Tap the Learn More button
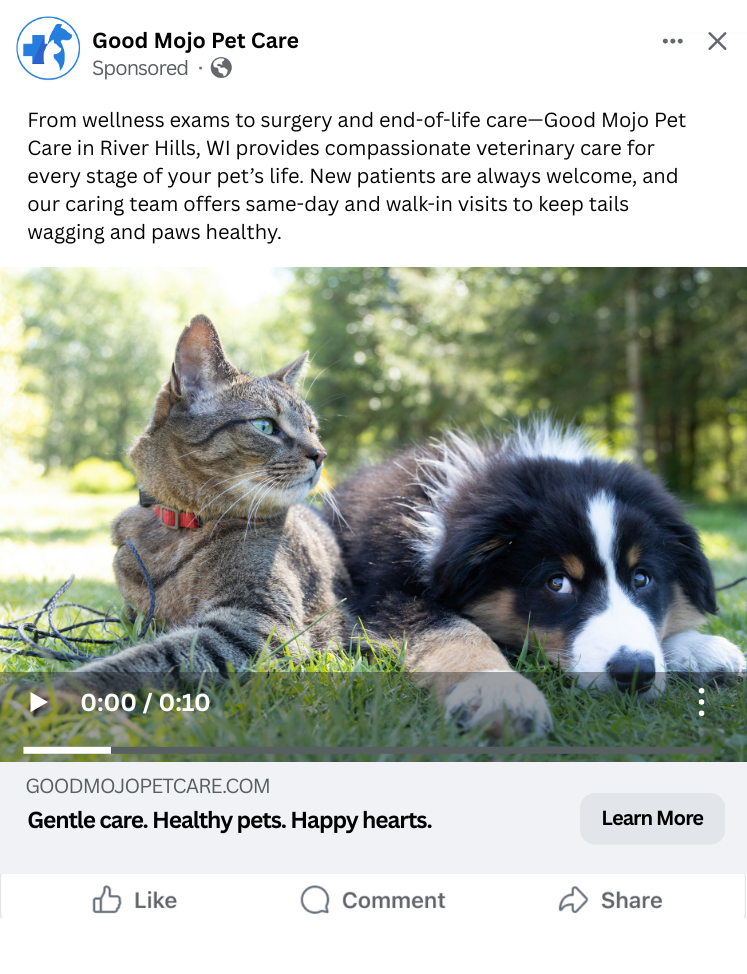747x974 pixels. 652,818
